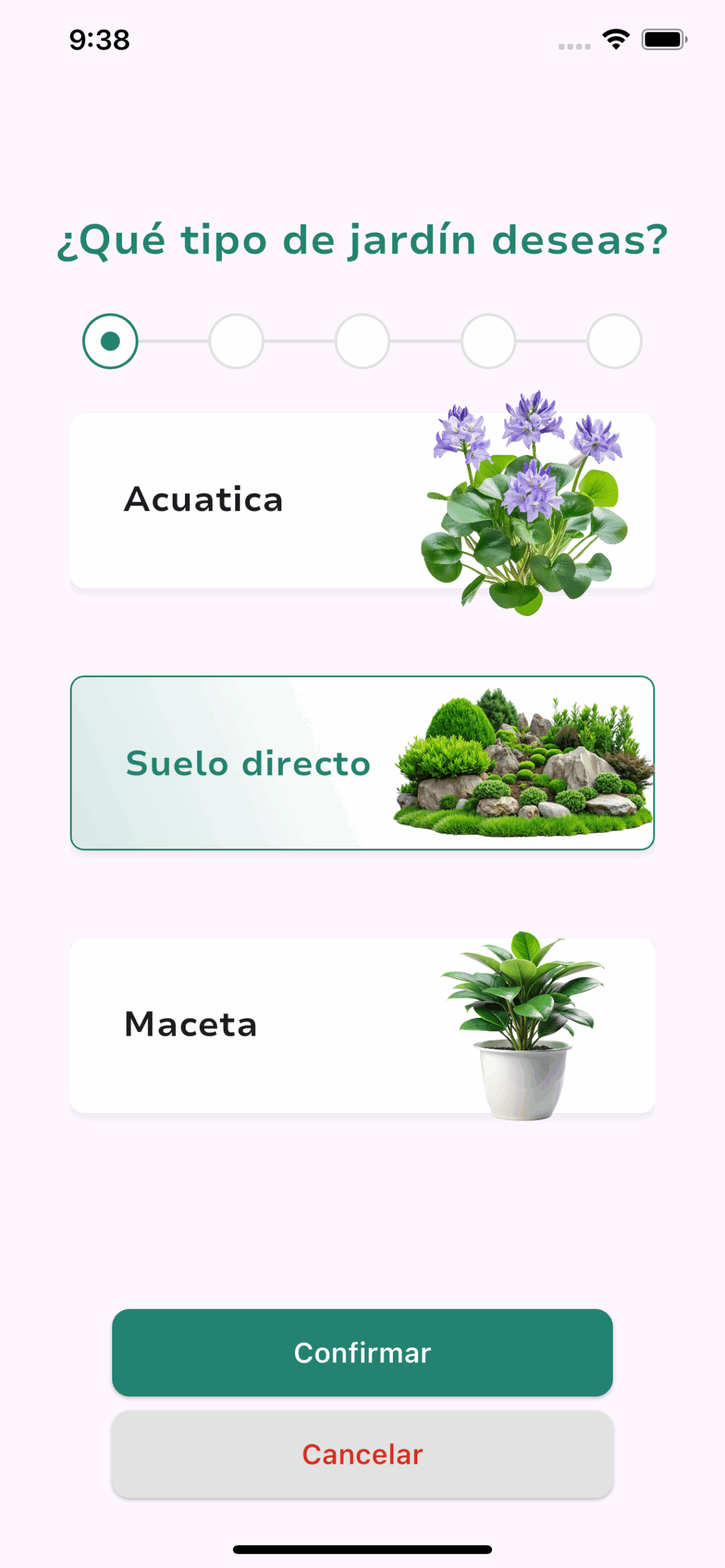The height and width of the screenshot is (1568, 725).
Task: Pick the Maceta garden type
Action: 362,1025
